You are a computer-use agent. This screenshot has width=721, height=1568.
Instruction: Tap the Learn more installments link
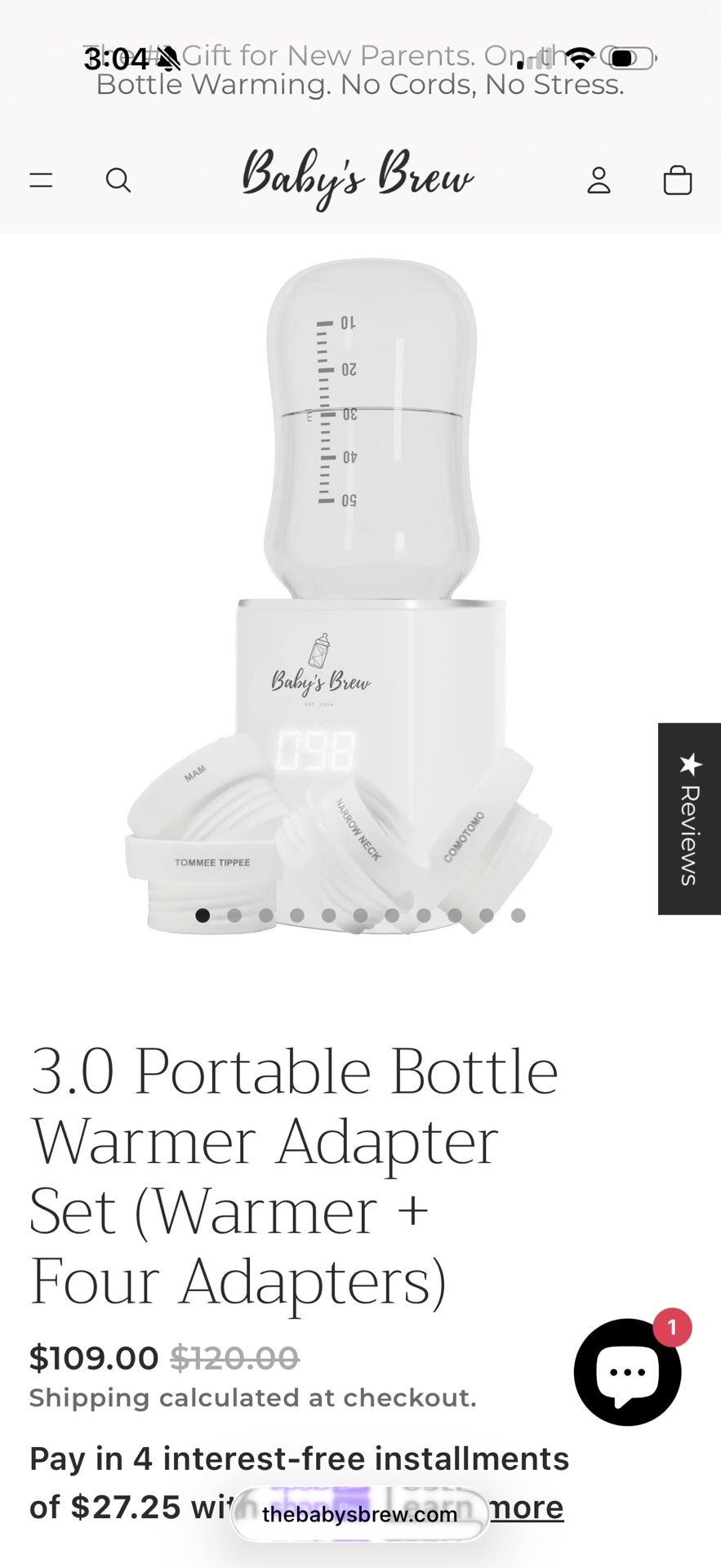coord(527,1508)
